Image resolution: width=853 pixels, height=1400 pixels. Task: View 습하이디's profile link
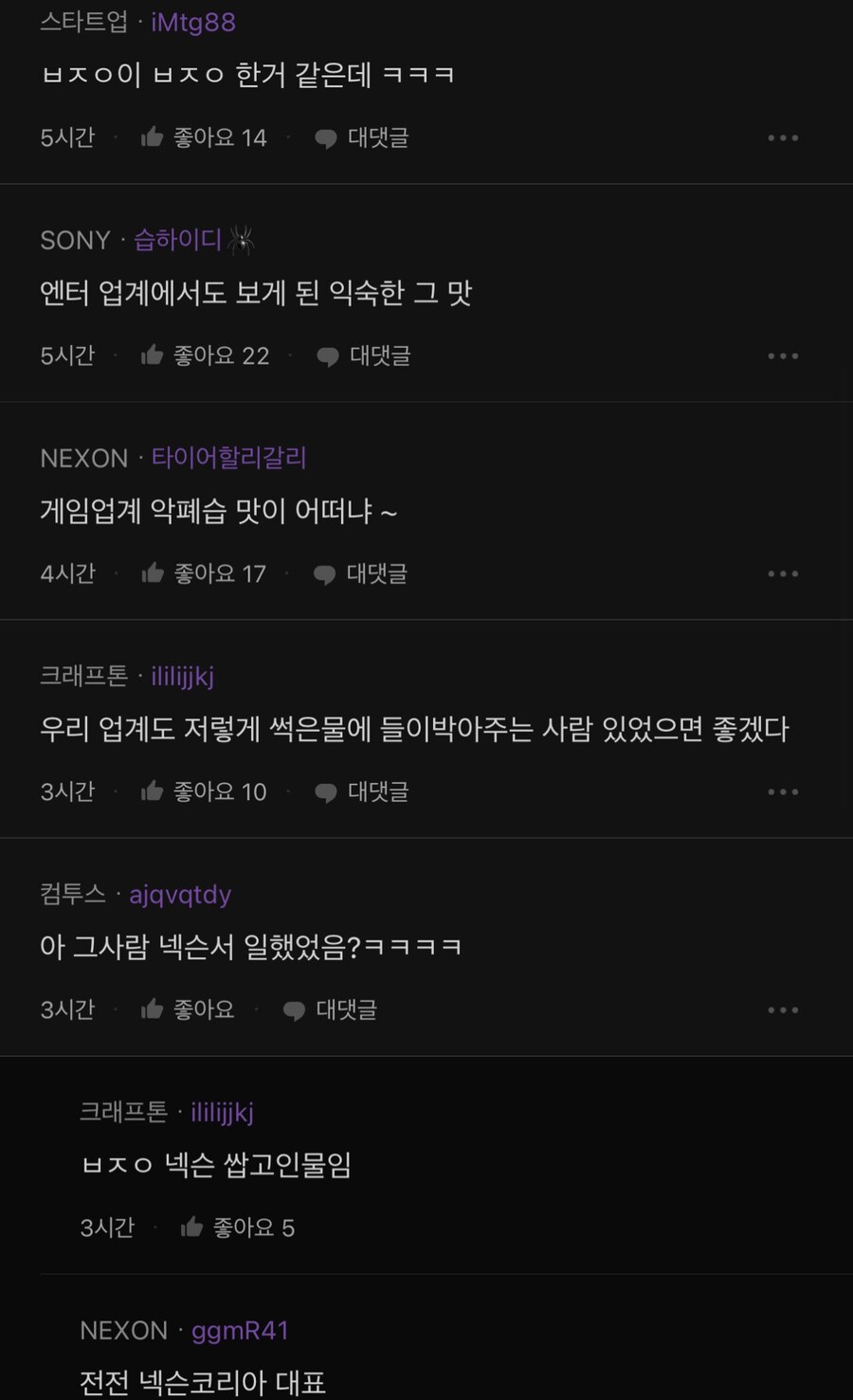coord(177,239)
